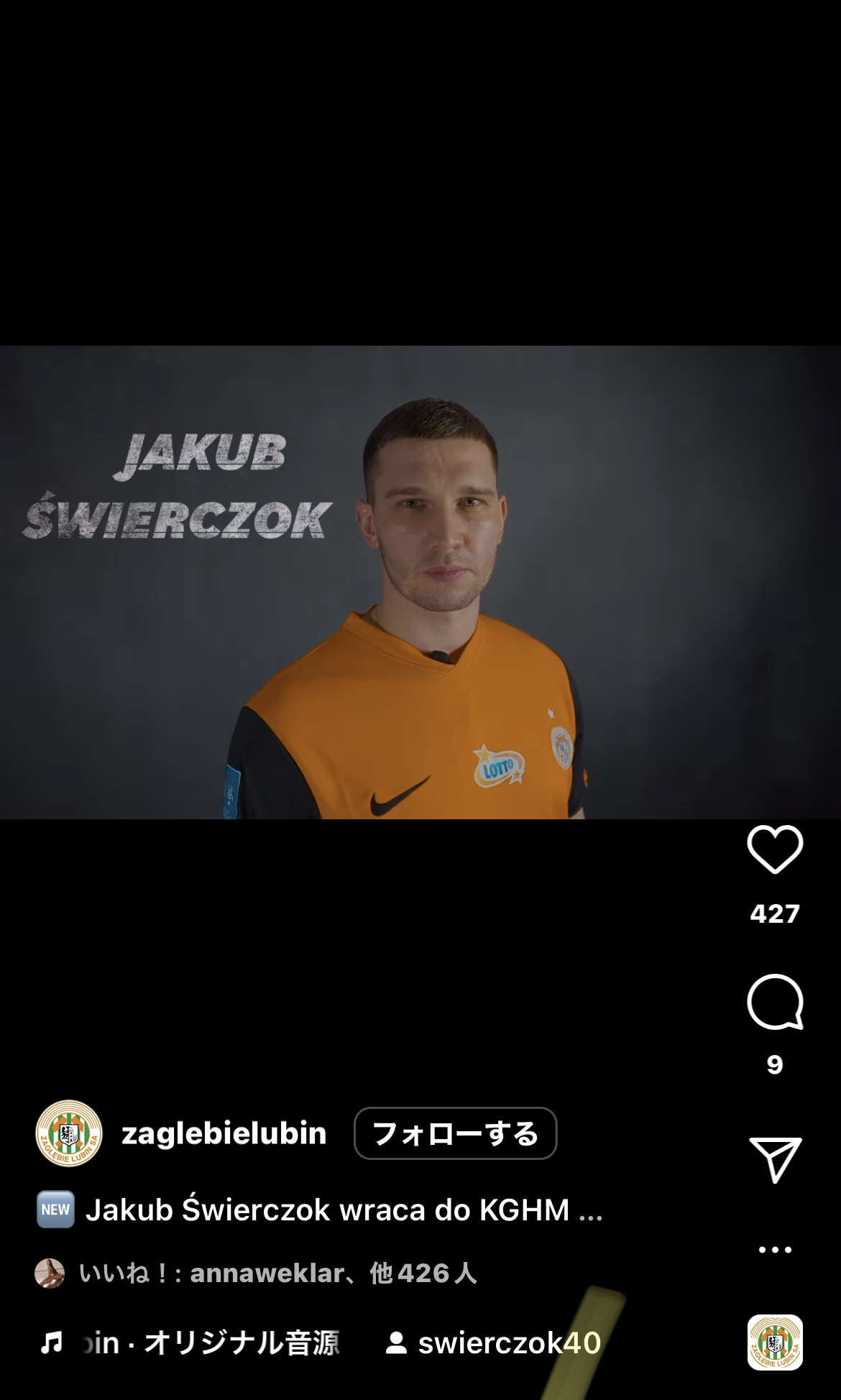Open the audio thumbnail with the club crest
The image size is (841, 1400).
(x=775, y=1343)
